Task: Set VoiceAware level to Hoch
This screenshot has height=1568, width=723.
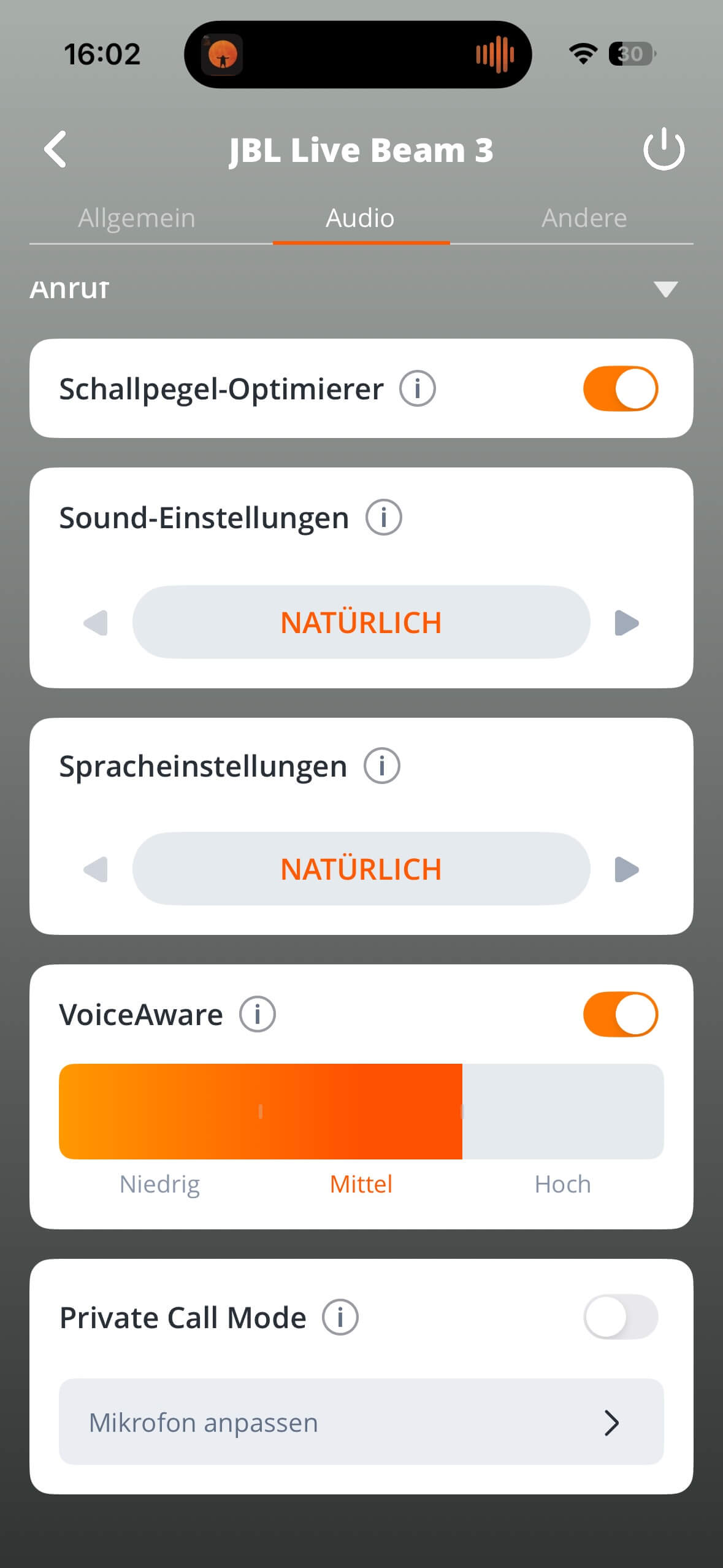Action: tap(563, 1112)
